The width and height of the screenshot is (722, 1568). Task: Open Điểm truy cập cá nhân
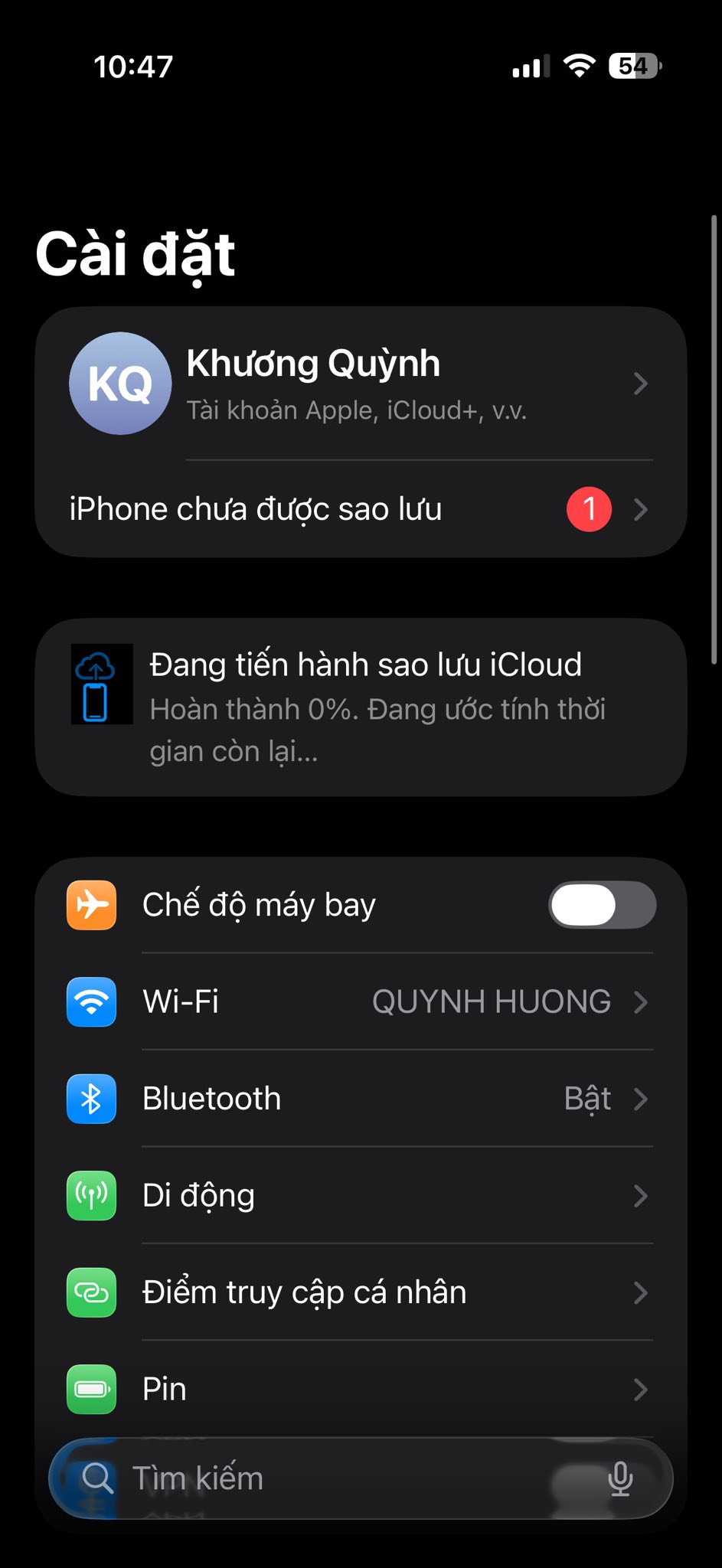coord(360,1292)
